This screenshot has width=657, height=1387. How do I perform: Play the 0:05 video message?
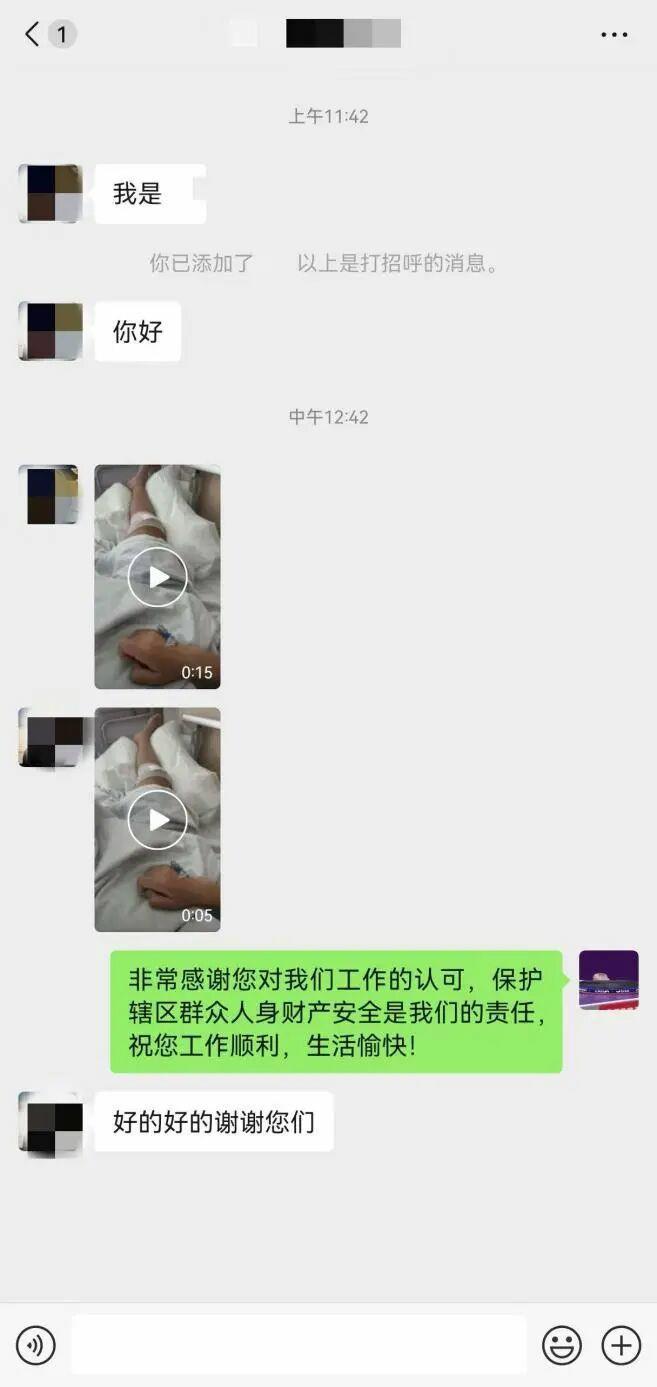(157, 820)
